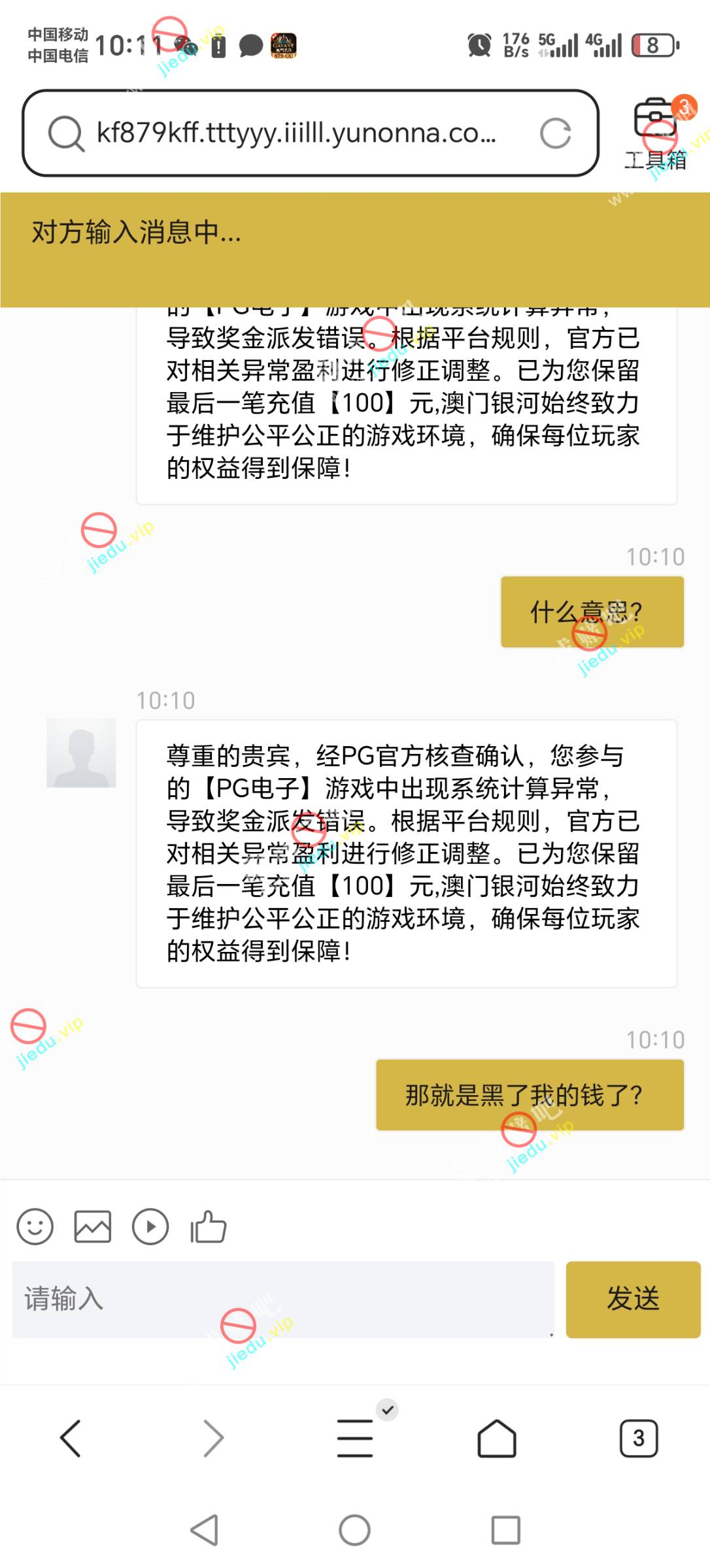
Task: Reload the current page
Action: pos(555,133)
